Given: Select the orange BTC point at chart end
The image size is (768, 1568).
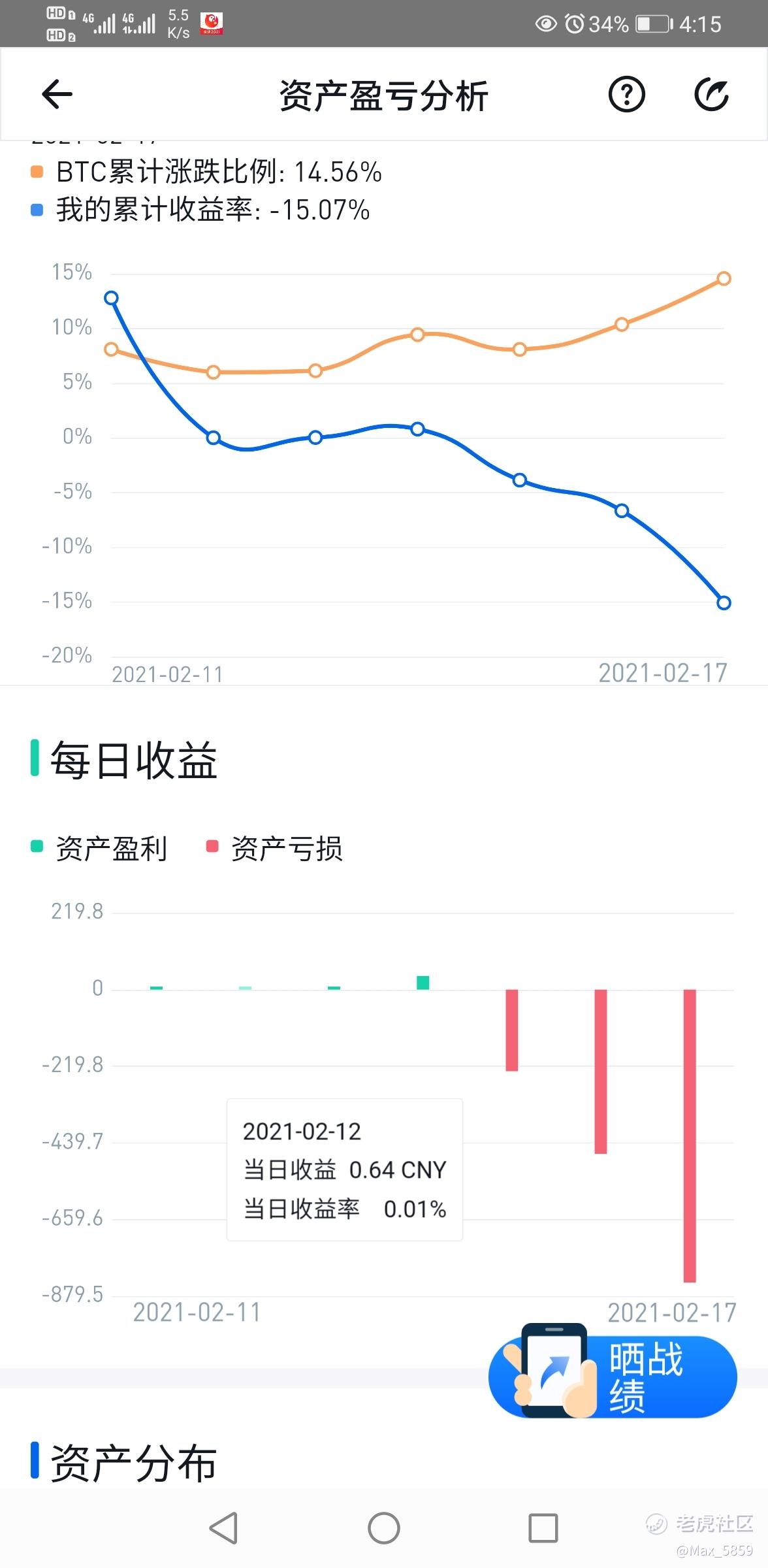Looking at the screenshot, I should 724,278.
